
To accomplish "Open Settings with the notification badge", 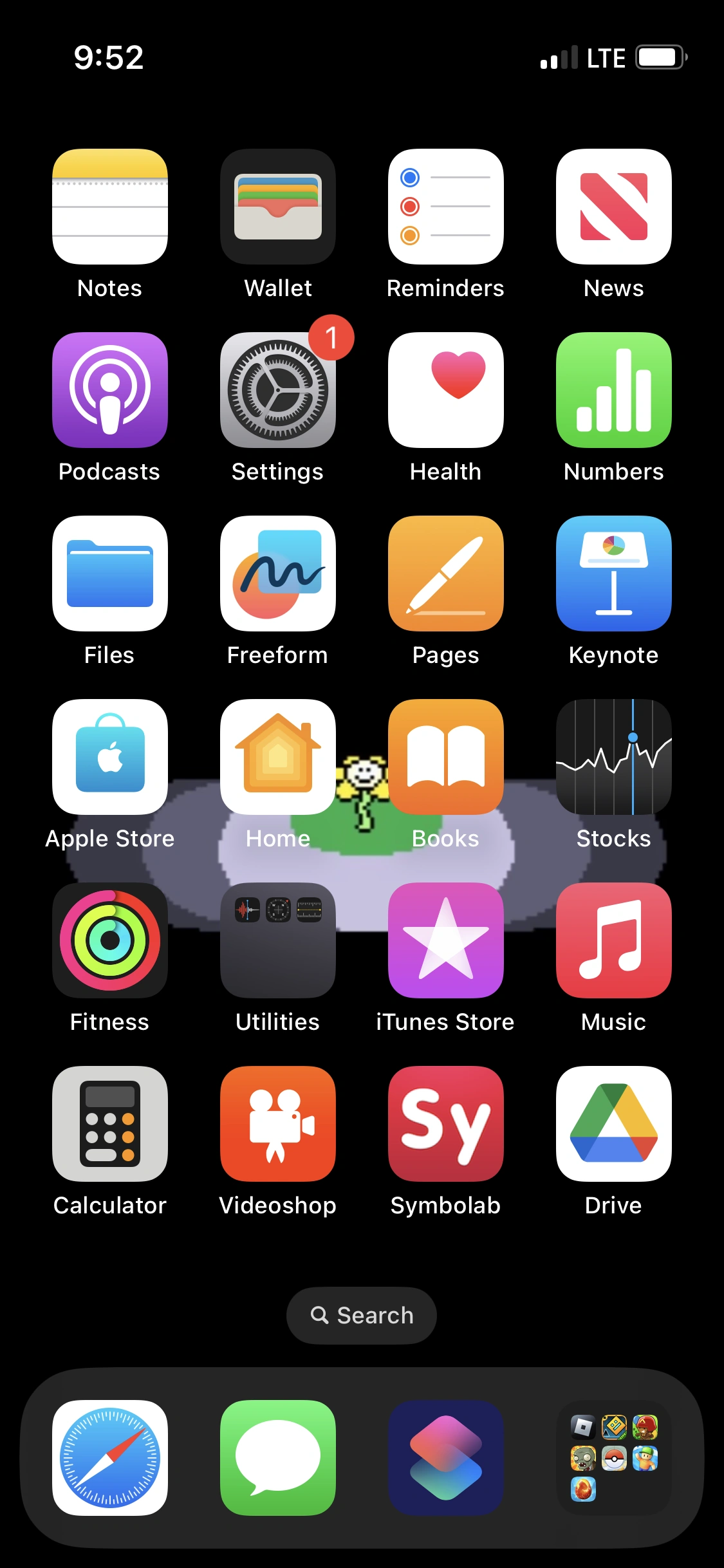I will click(x=278, y=390).
